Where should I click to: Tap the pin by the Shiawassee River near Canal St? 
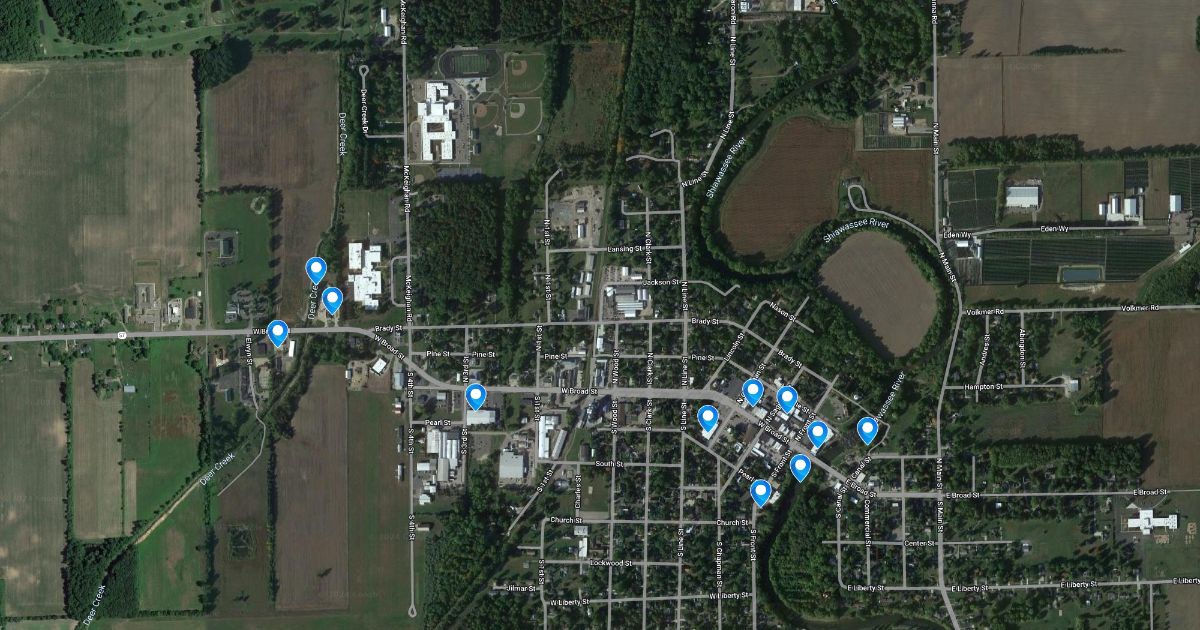pyautogui.click(x=867, y=429)
